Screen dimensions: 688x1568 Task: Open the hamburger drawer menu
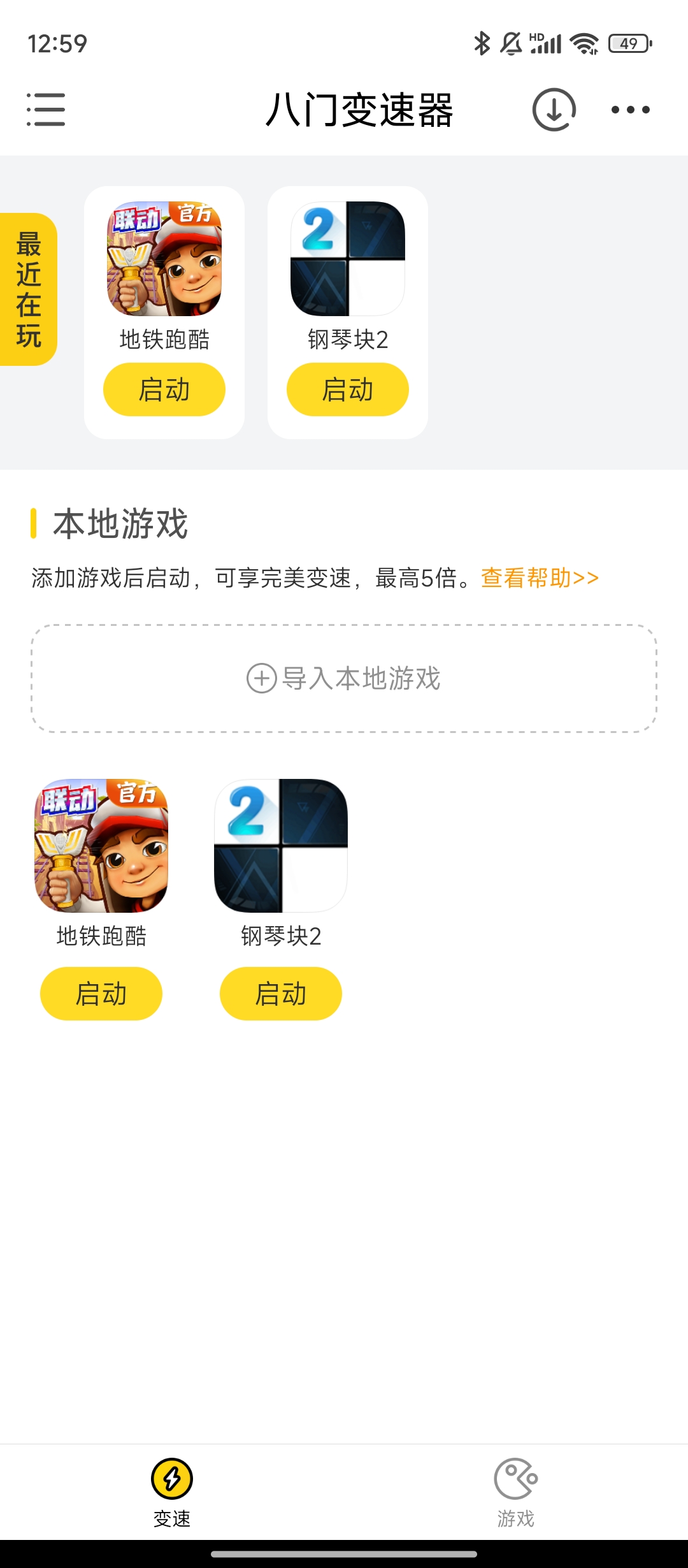[x=45, y=110]
